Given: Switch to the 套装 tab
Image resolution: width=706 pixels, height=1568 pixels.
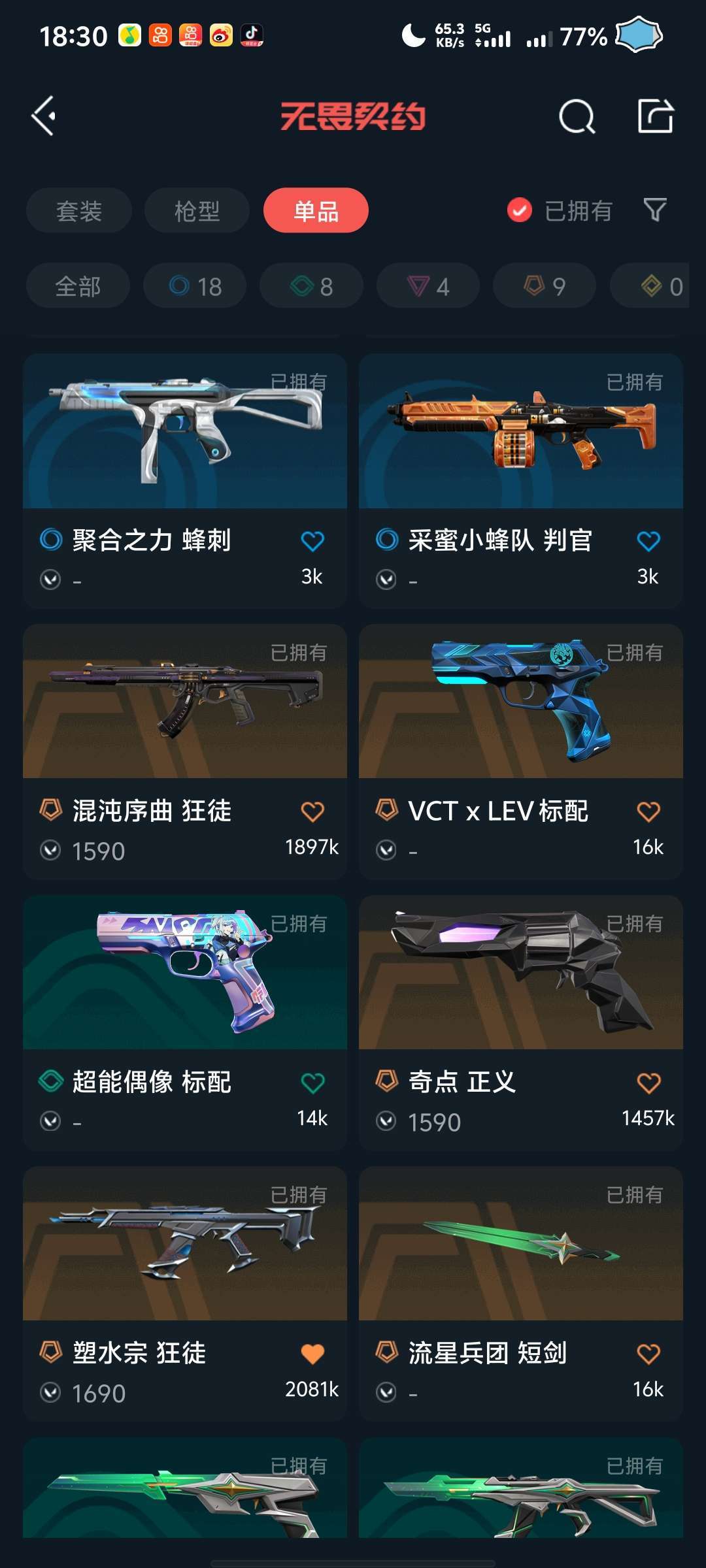Looking at the screenshot, I should [x=79, y=210].
